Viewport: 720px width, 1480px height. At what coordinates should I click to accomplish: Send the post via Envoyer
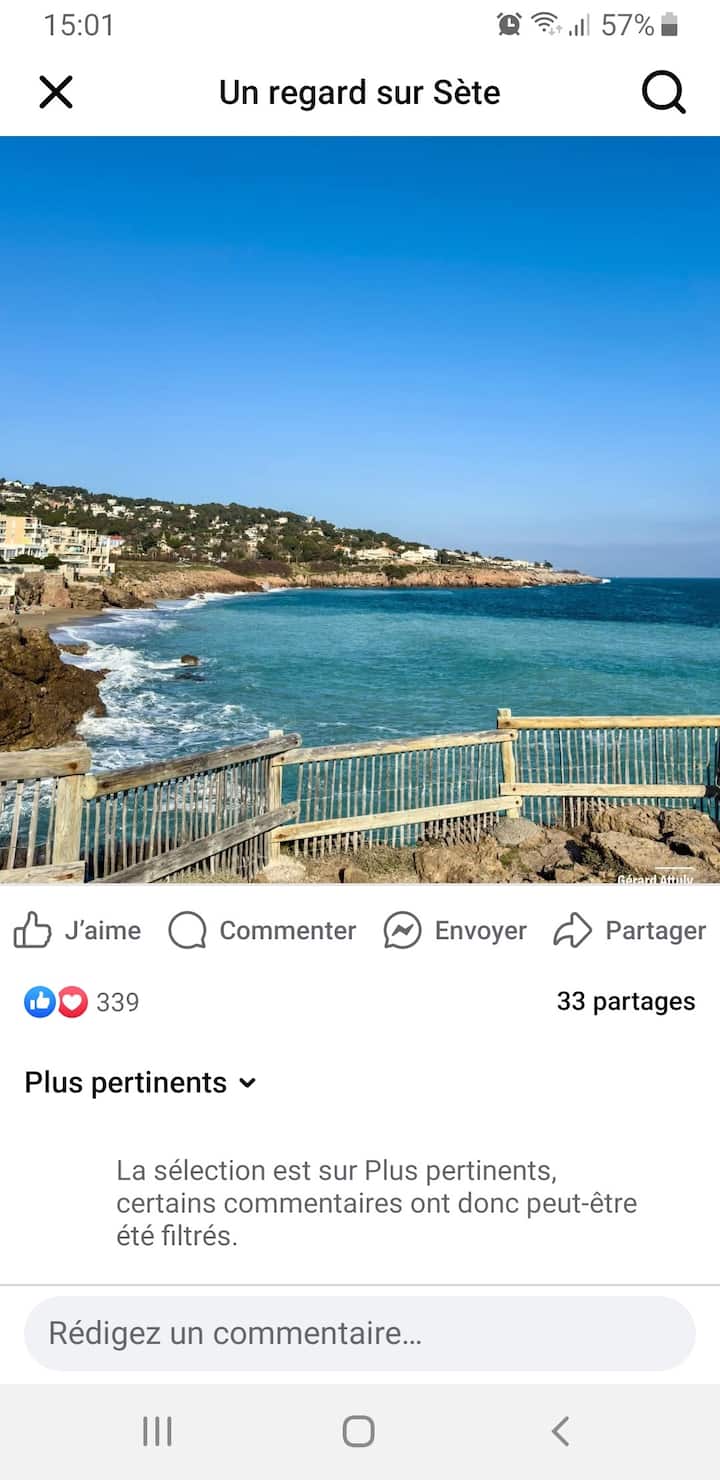coord(455,931)
